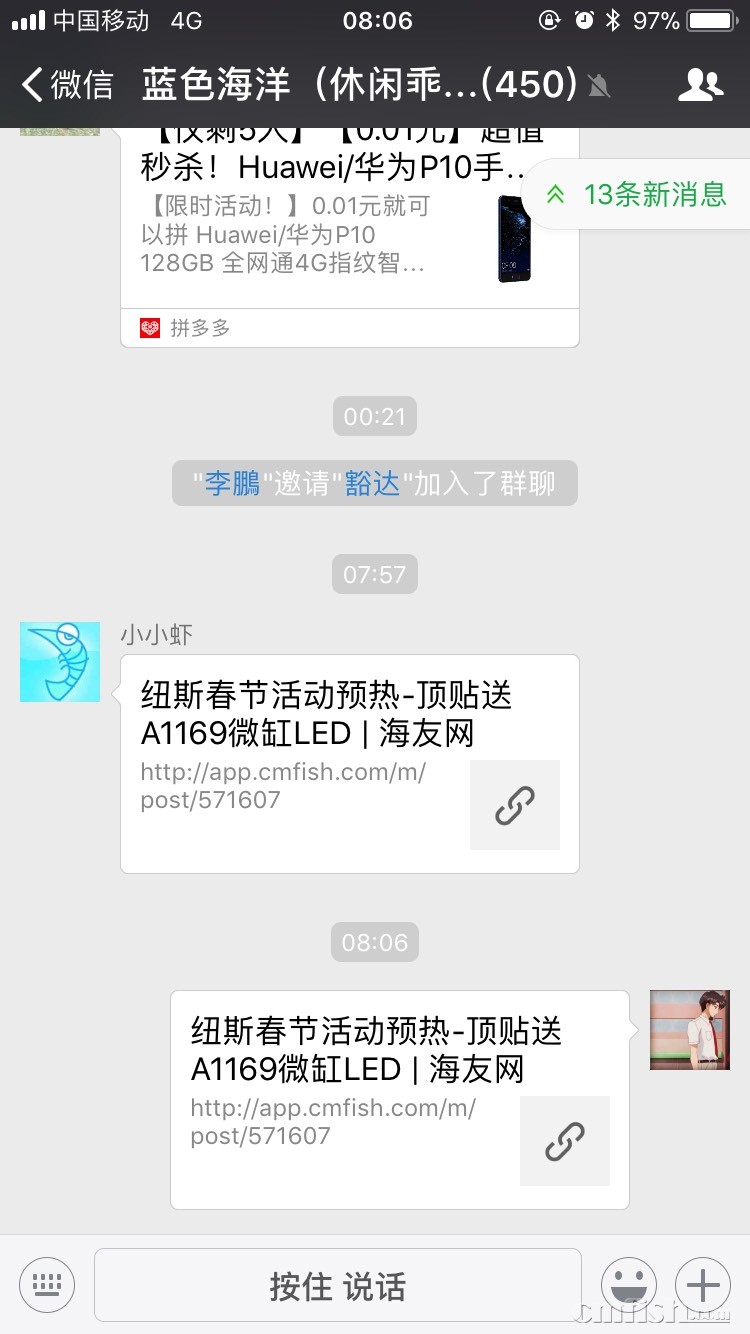The width and height of the screenshot is (750, 1334).
Task: Tap the Bluetooth icon in the status bar
Action: pyautogui.click(x=611, y=20)
